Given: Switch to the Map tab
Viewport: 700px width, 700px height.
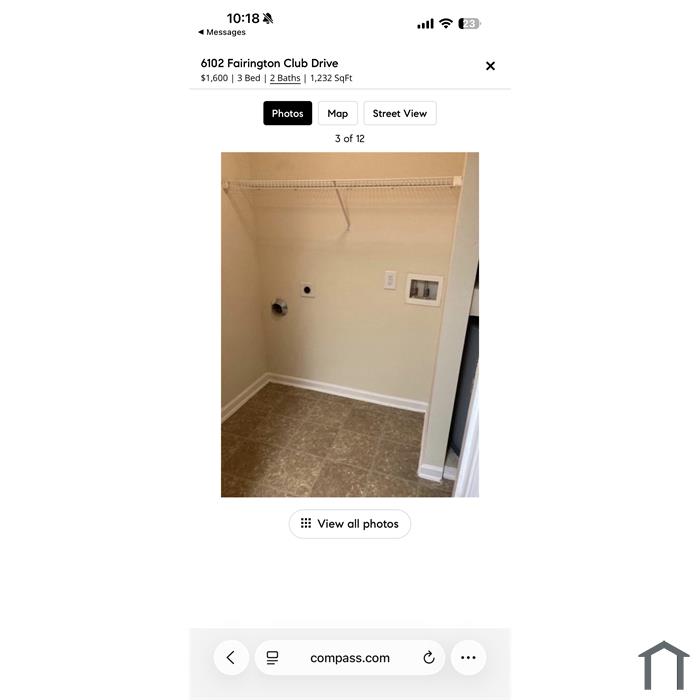Looking at the screenshot, I should 338,114.
